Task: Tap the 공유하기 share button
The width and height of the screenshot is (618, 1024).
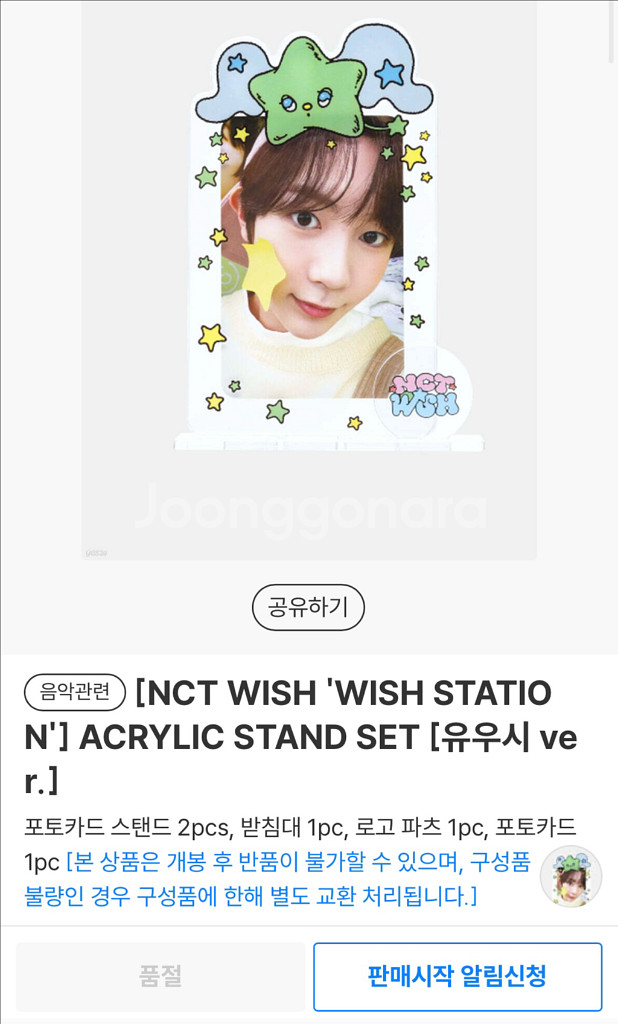Action: (x=308, y=607)
